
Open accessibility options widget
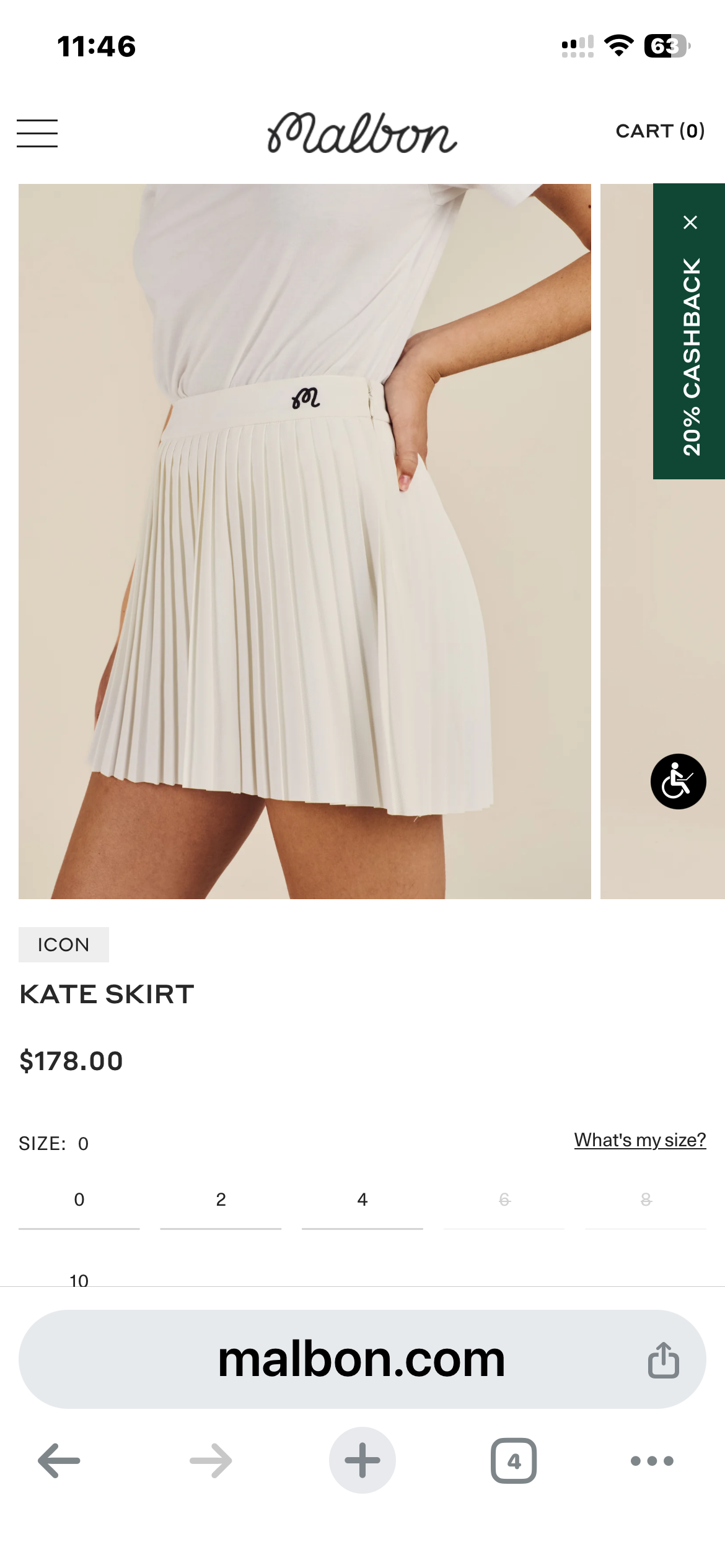click(x=678, y=781)
